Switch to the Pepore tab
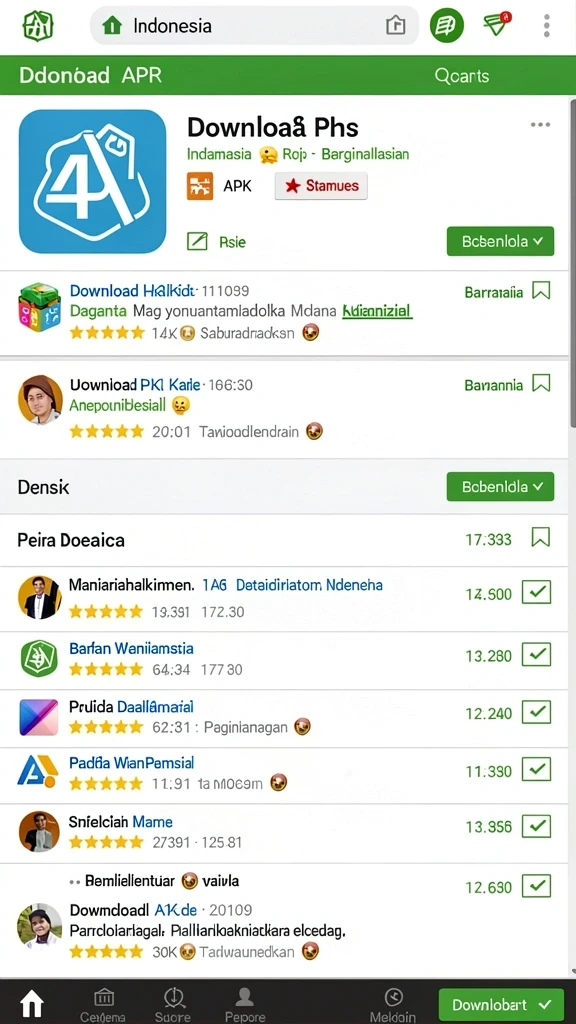576x1024 pixels. (x=245, y=1004)
